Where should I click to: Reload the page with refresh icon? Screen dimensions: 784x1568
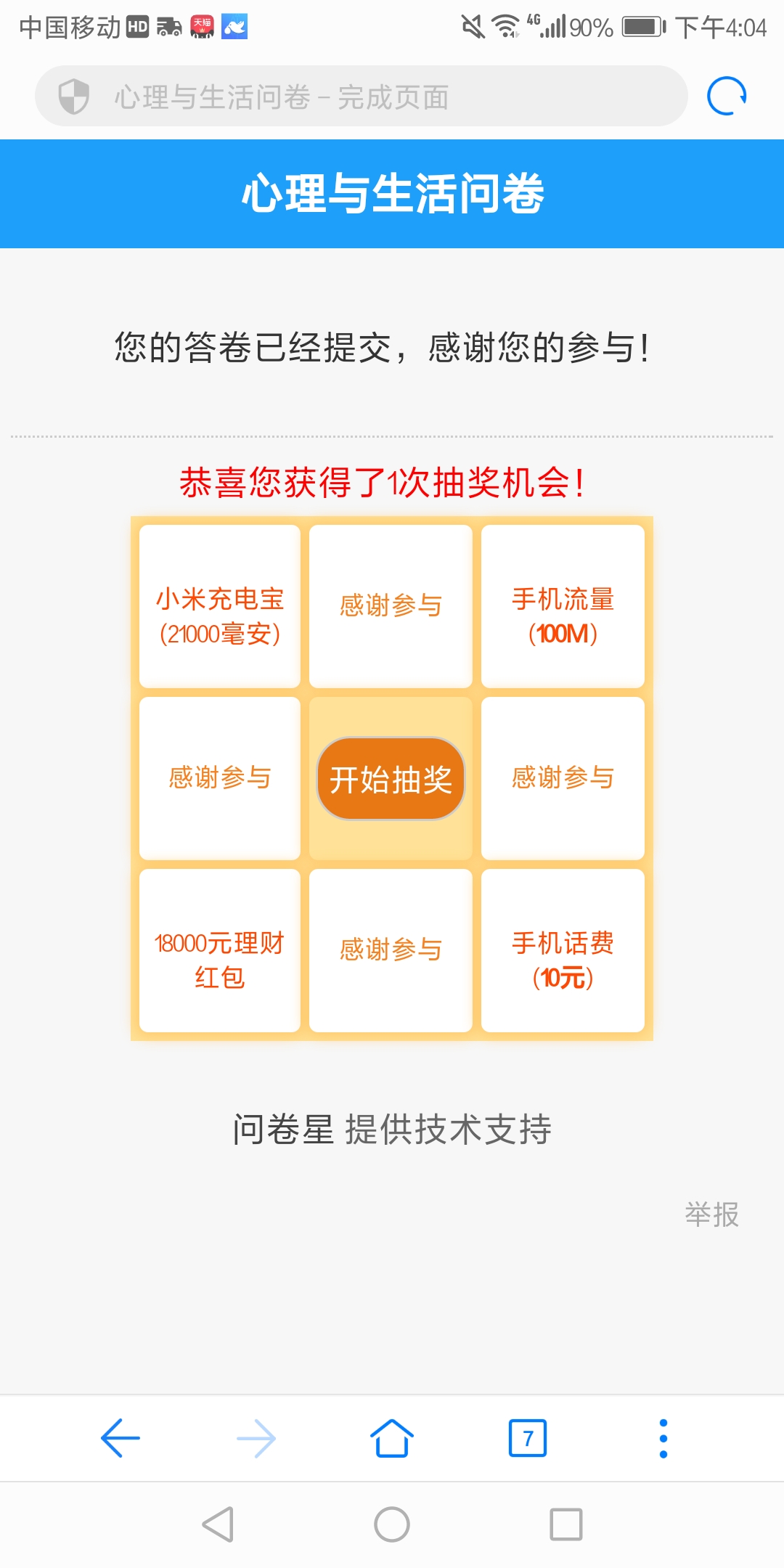pos(727,96)
